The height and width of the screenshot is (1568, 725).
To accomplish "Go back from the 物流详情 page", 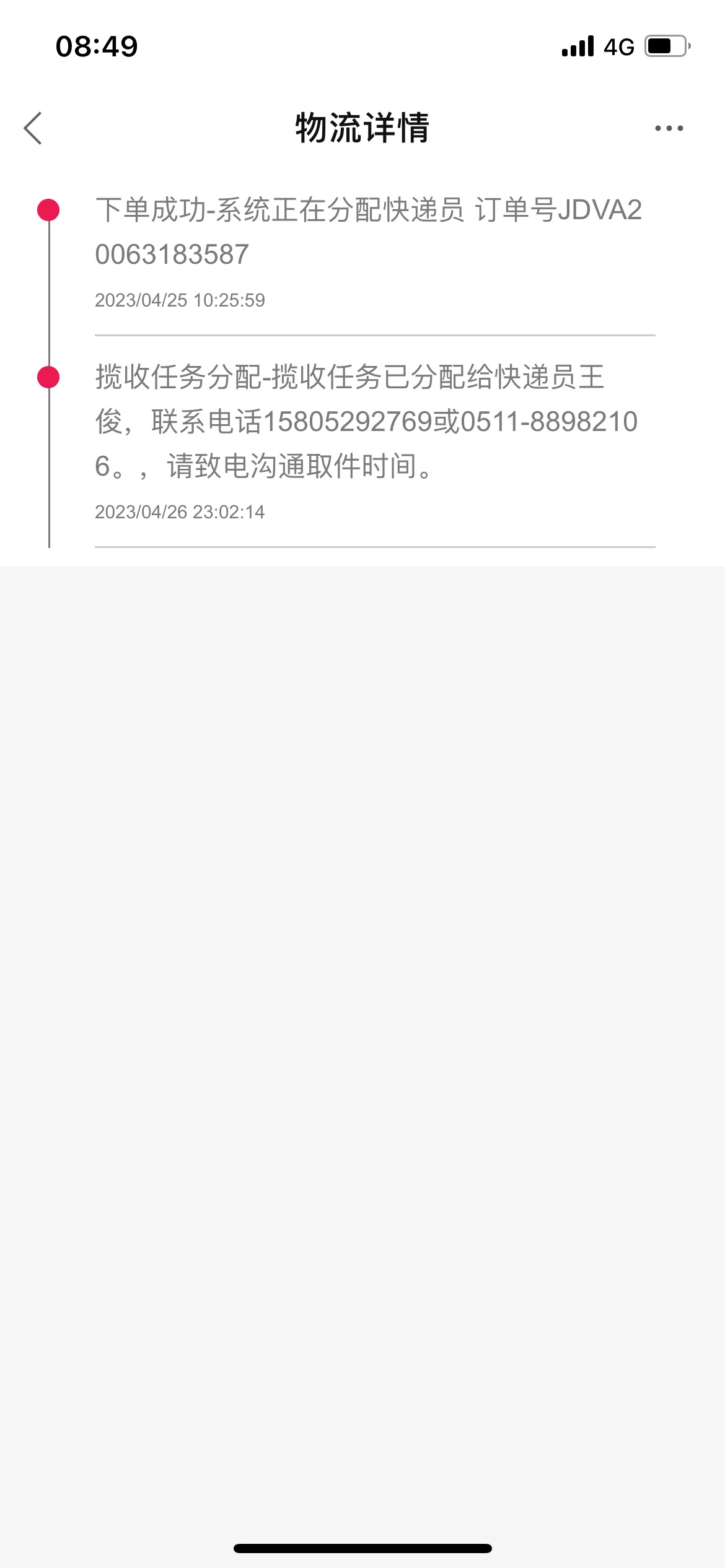I will (33, 128).
